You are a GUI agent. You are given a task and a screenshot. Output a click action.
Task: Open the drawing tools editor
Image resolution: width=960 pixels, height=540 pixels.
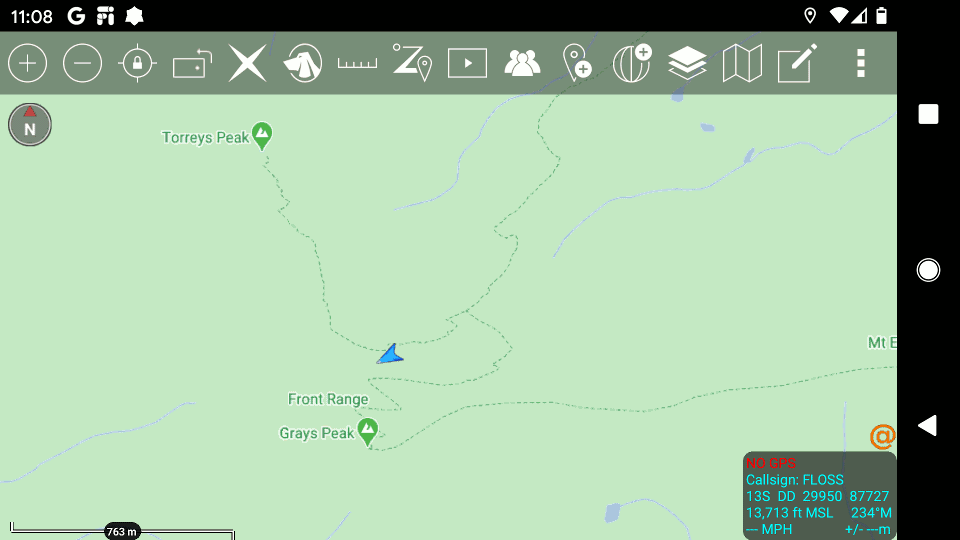pos(797,64)
